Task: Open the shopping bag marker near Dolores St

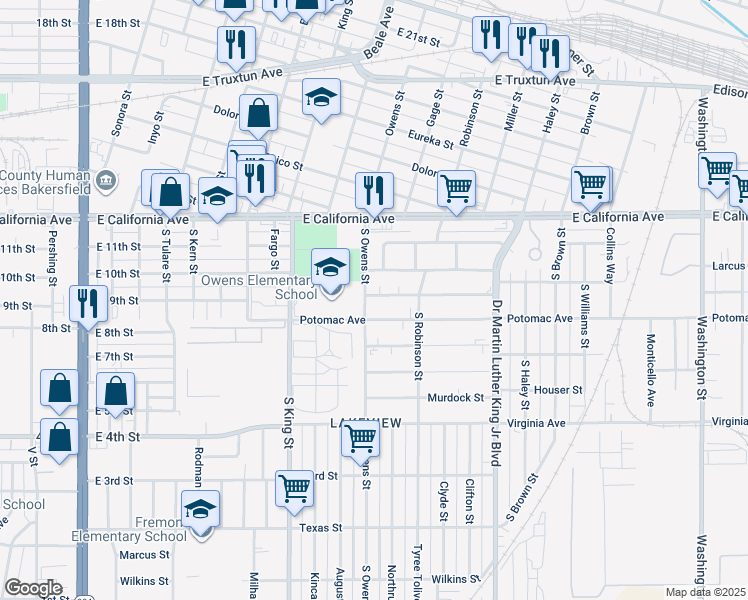Action: pyautogui.click(x=259, y=115)
